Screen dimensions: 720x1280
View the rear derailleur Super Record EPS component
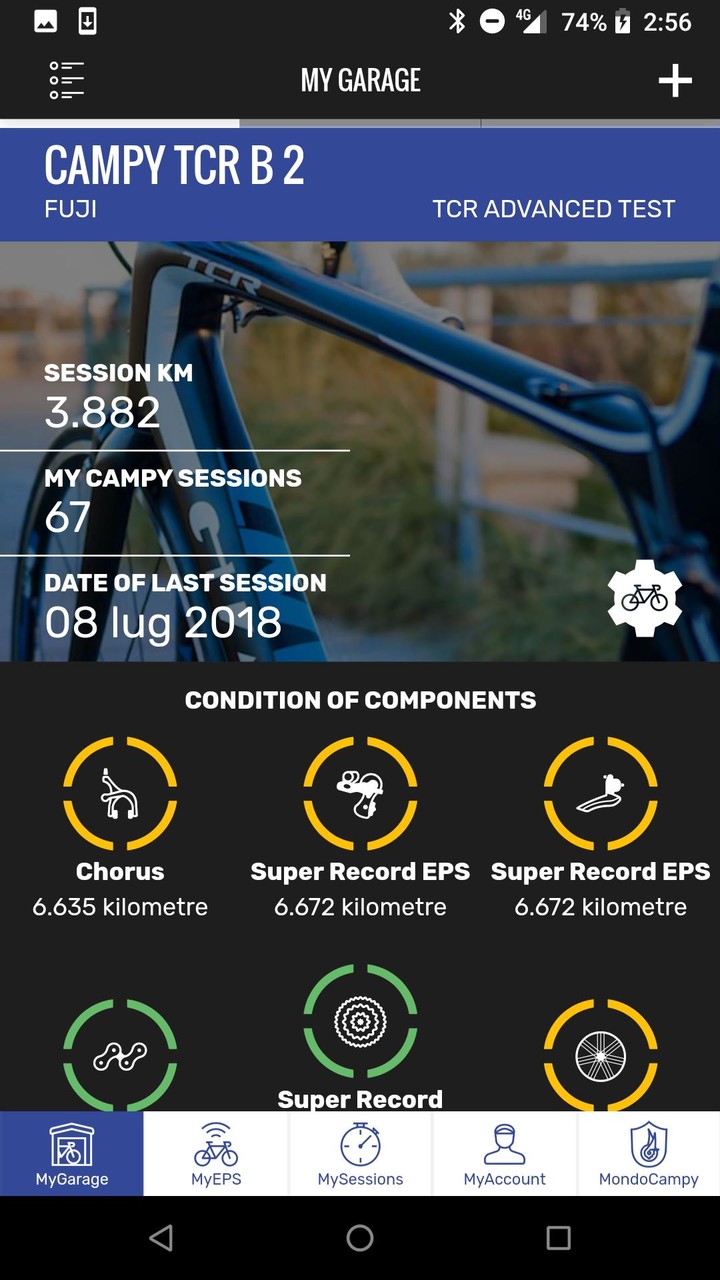point(360,794)
